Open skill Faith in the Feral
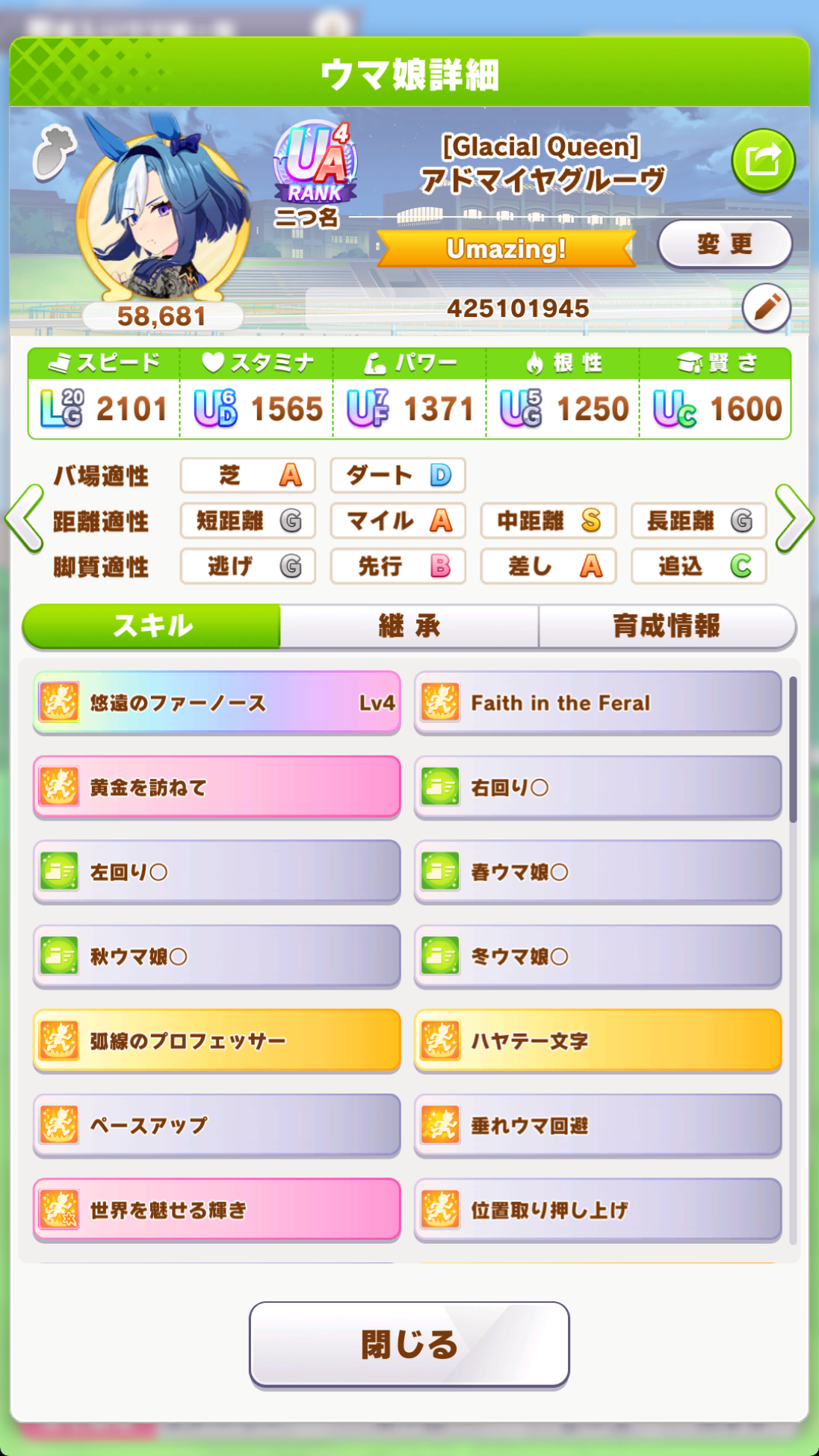The height and width of the screenshot is (1456, 819). (598, 703)
